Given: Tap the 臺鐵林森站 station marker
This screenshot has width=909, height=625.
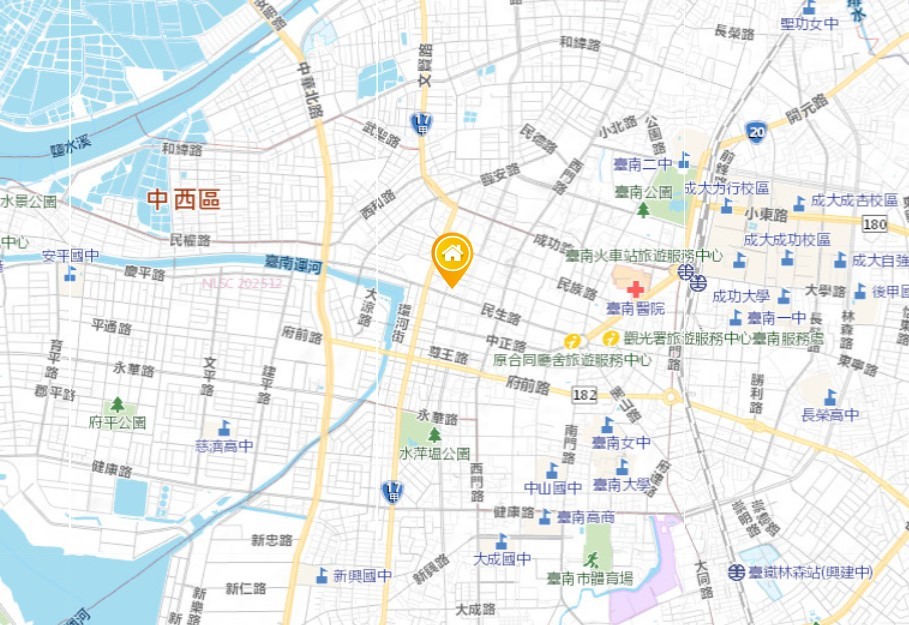Looking at the screenshot, I should 735,572.
